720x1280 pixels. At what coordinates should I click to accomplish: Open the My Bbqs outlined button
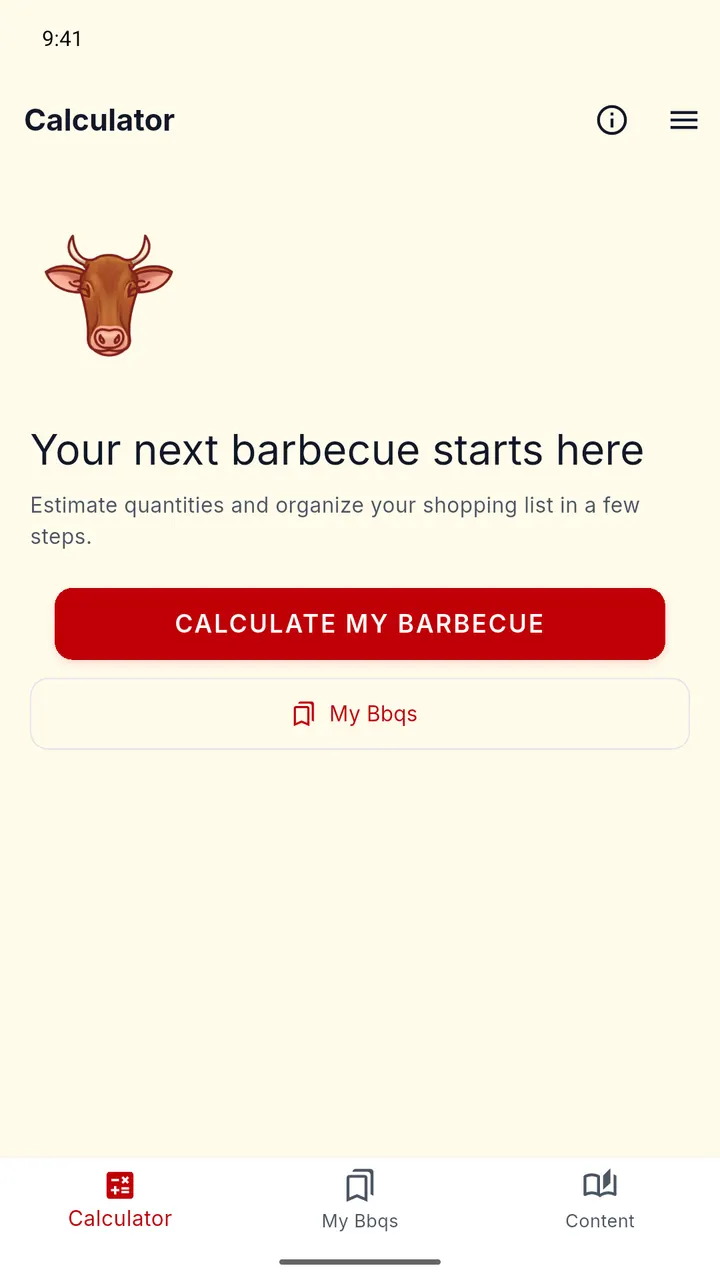click(360, 714)
